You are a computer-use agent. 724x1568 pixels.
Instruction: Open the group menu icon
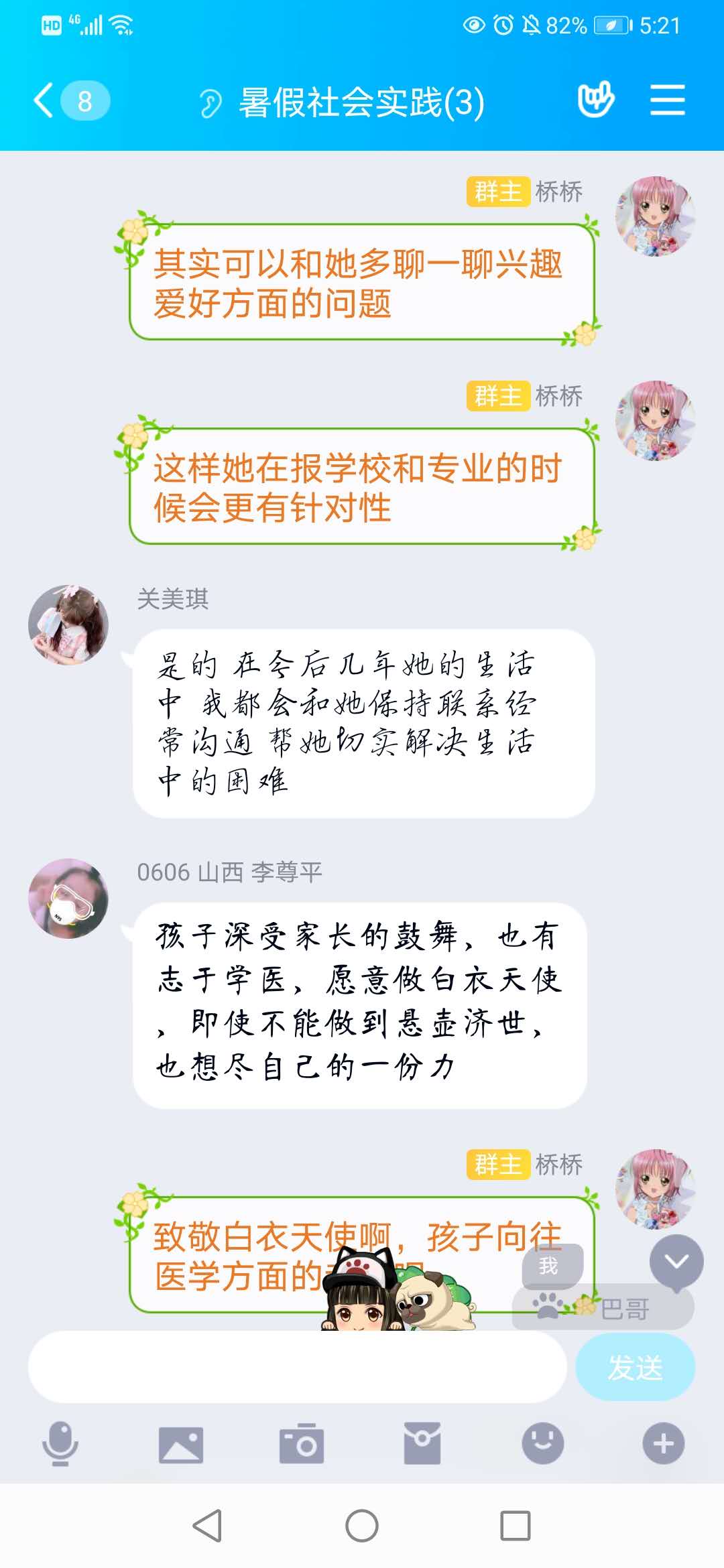[x=667, y=101]
